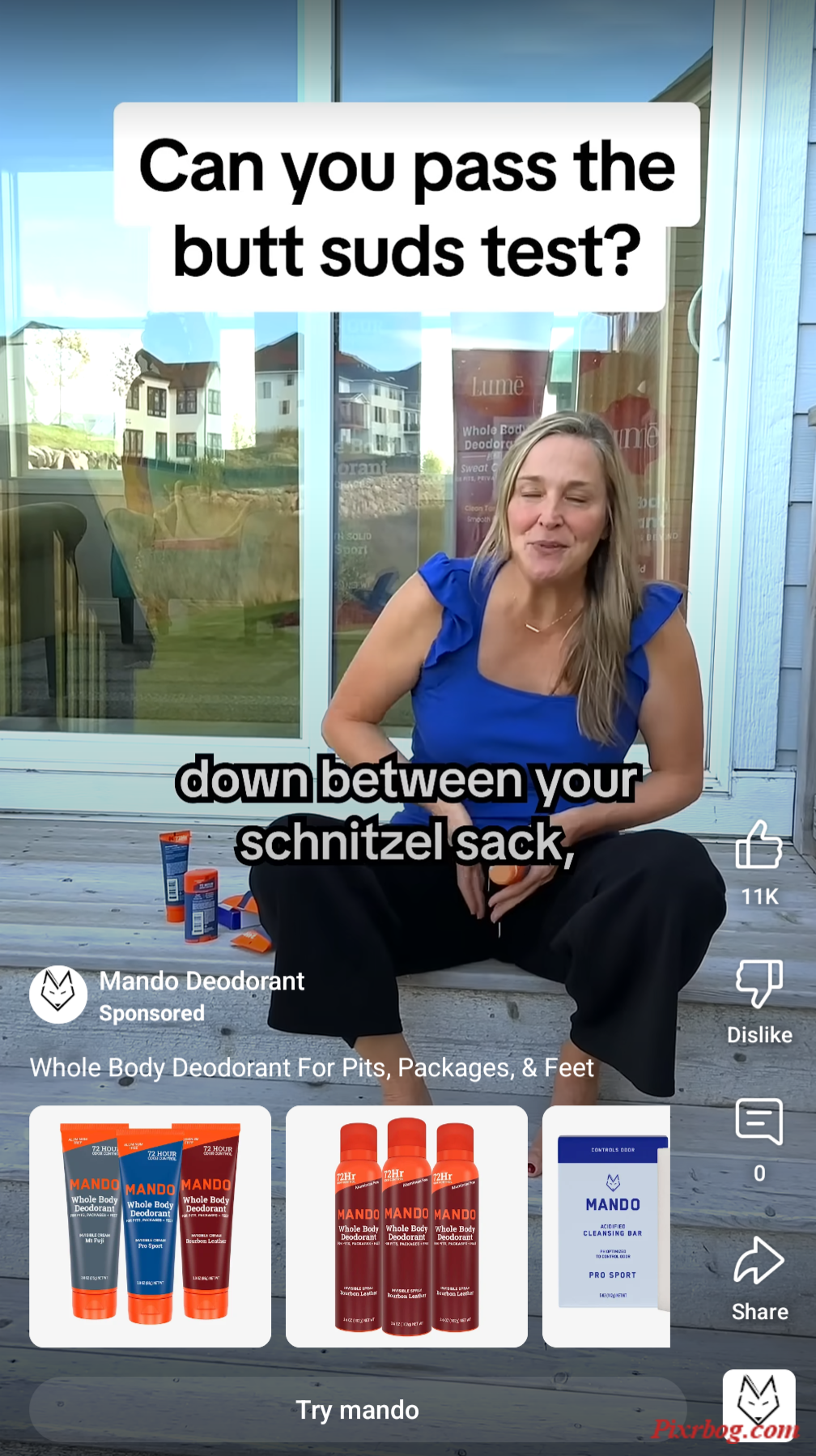Open the Mando tube deodorant trio card
This screenshot has width=816, height=1456.
(151, 1226)
